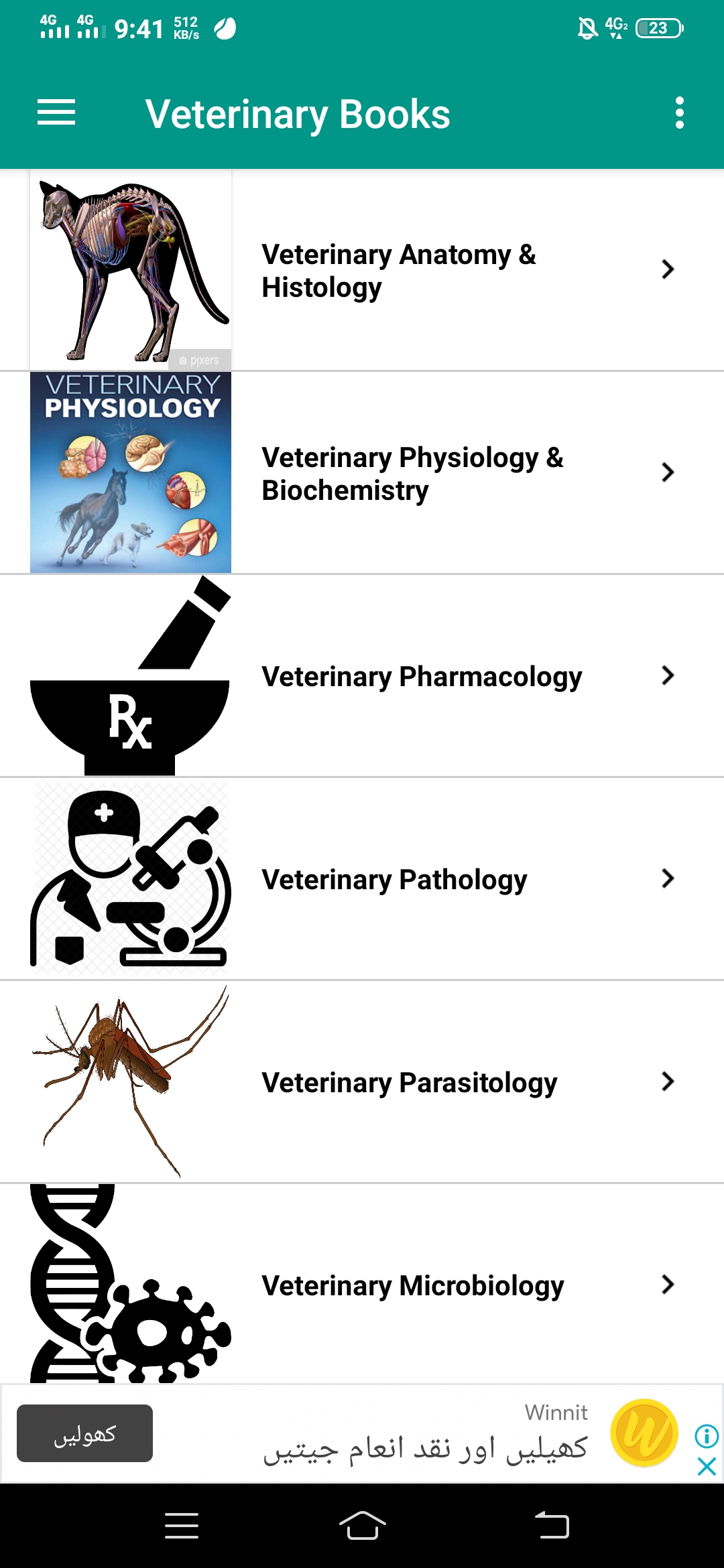Open the hamburger navigation drawer
The height and width of the screenshot is (1568, 724).
point(56,113)
